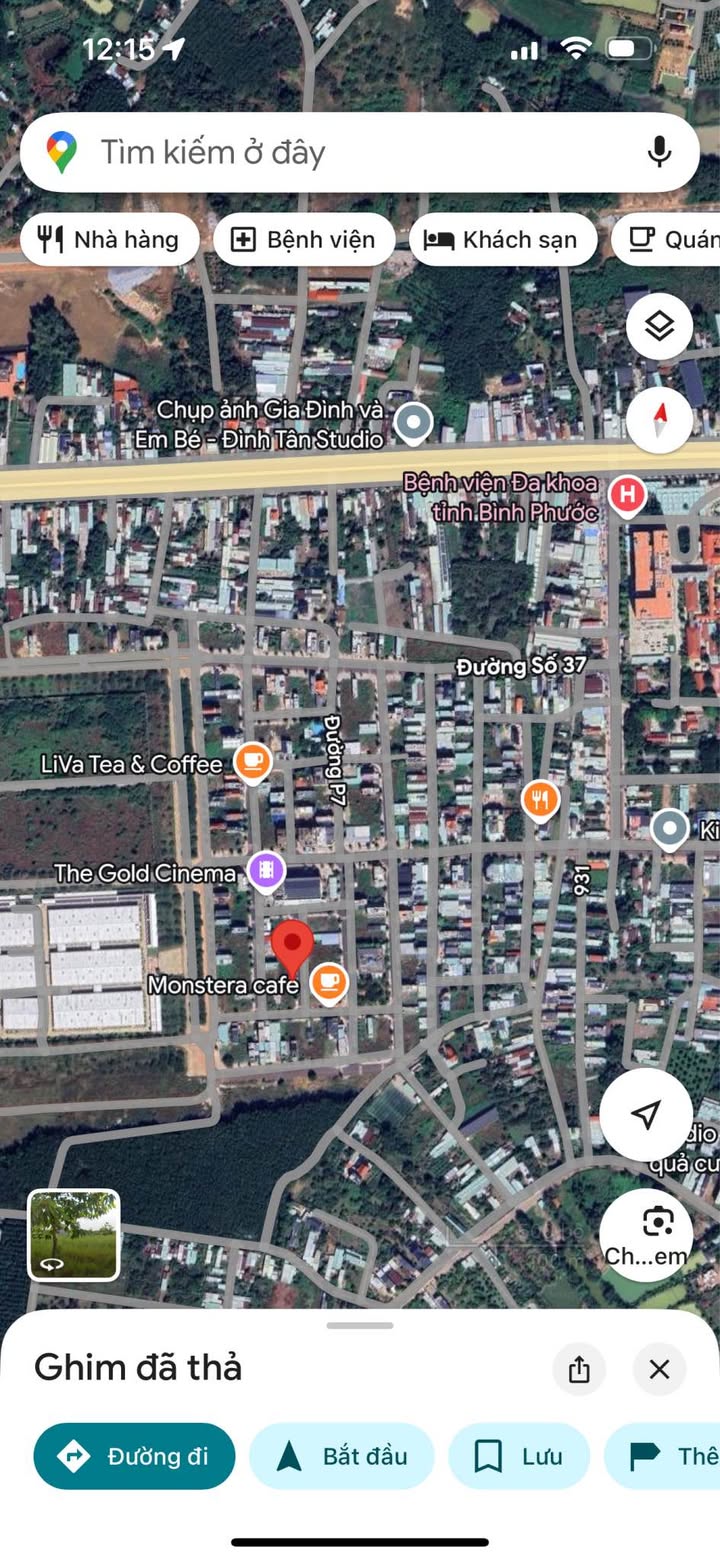Center map on my current location
Viewport: 720px width, 1560px height.
(646, 1114)
